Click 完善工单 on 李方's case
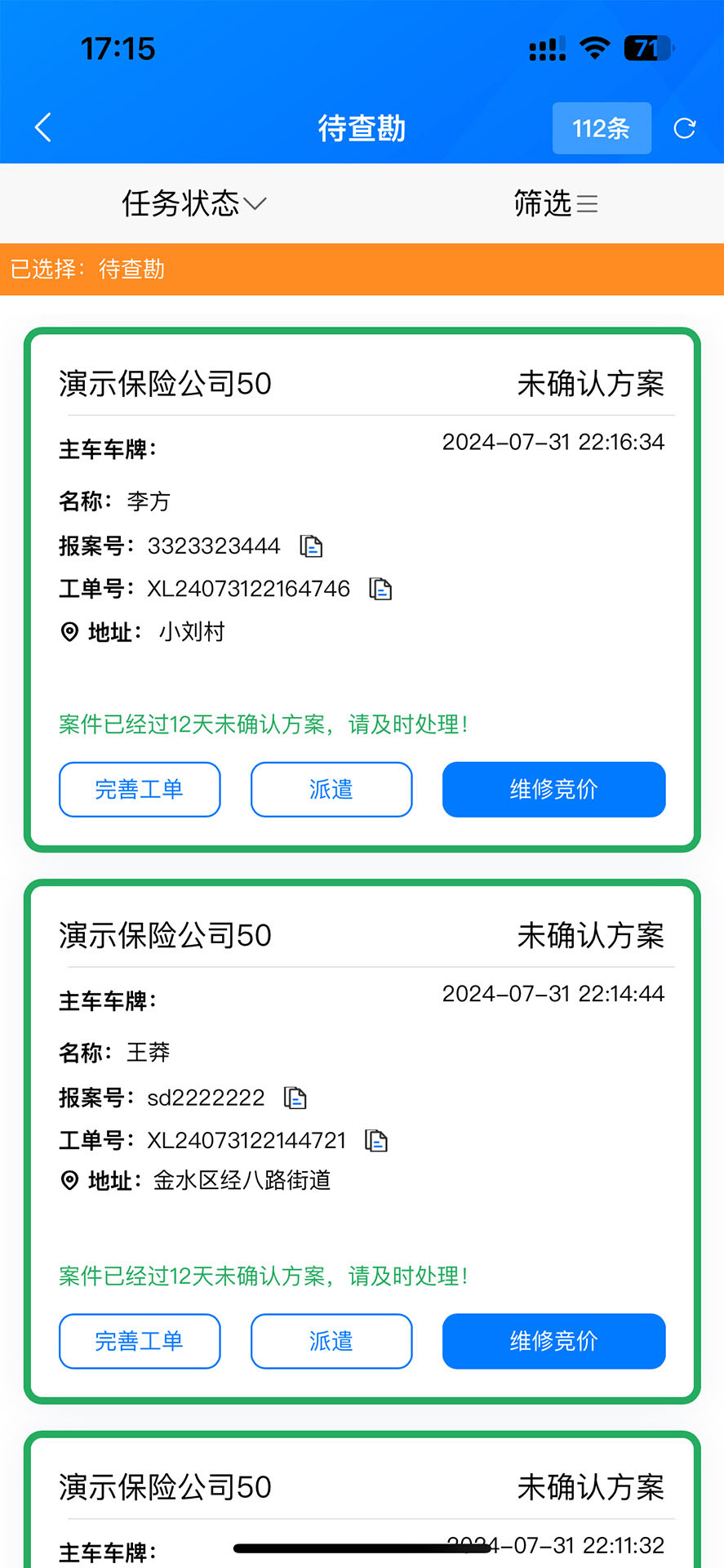724x1568 pixels. pos(139,789)
